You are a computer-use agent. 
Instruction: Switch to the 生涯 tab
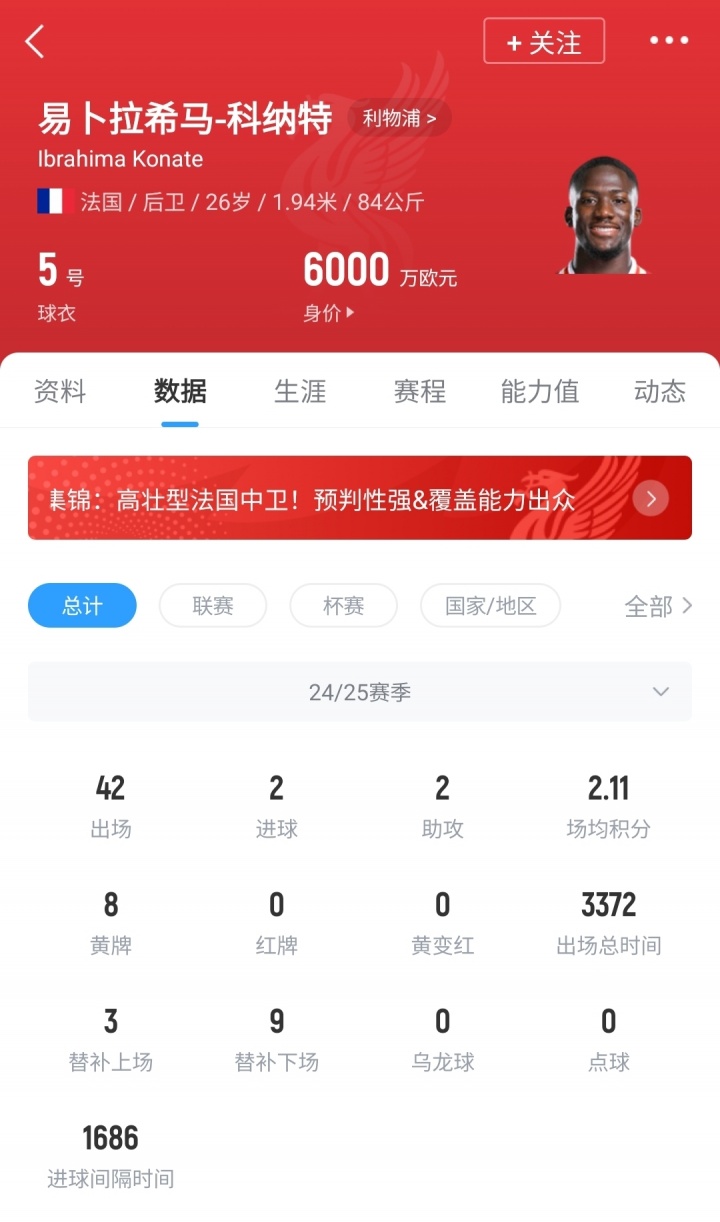tap(300, 391)
